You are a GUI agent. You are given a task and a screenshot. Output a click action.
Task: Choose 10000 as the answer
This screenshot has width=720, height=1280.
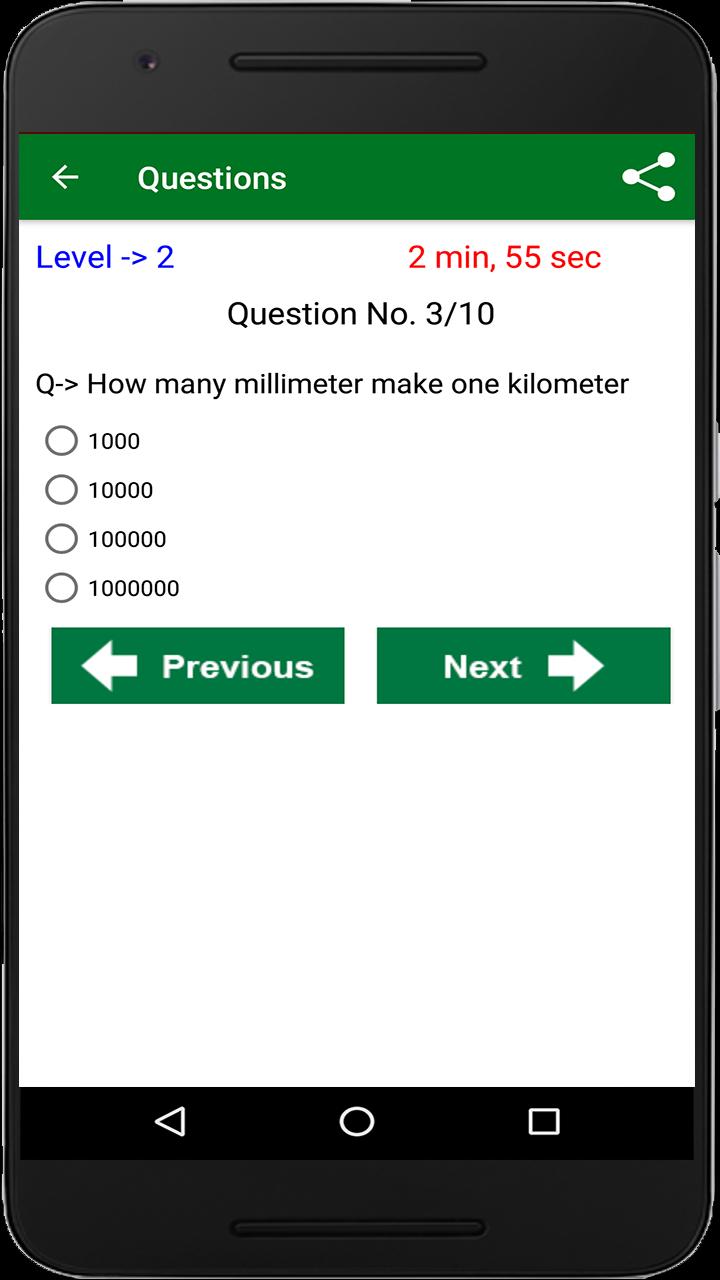click(x=62, y=490)
